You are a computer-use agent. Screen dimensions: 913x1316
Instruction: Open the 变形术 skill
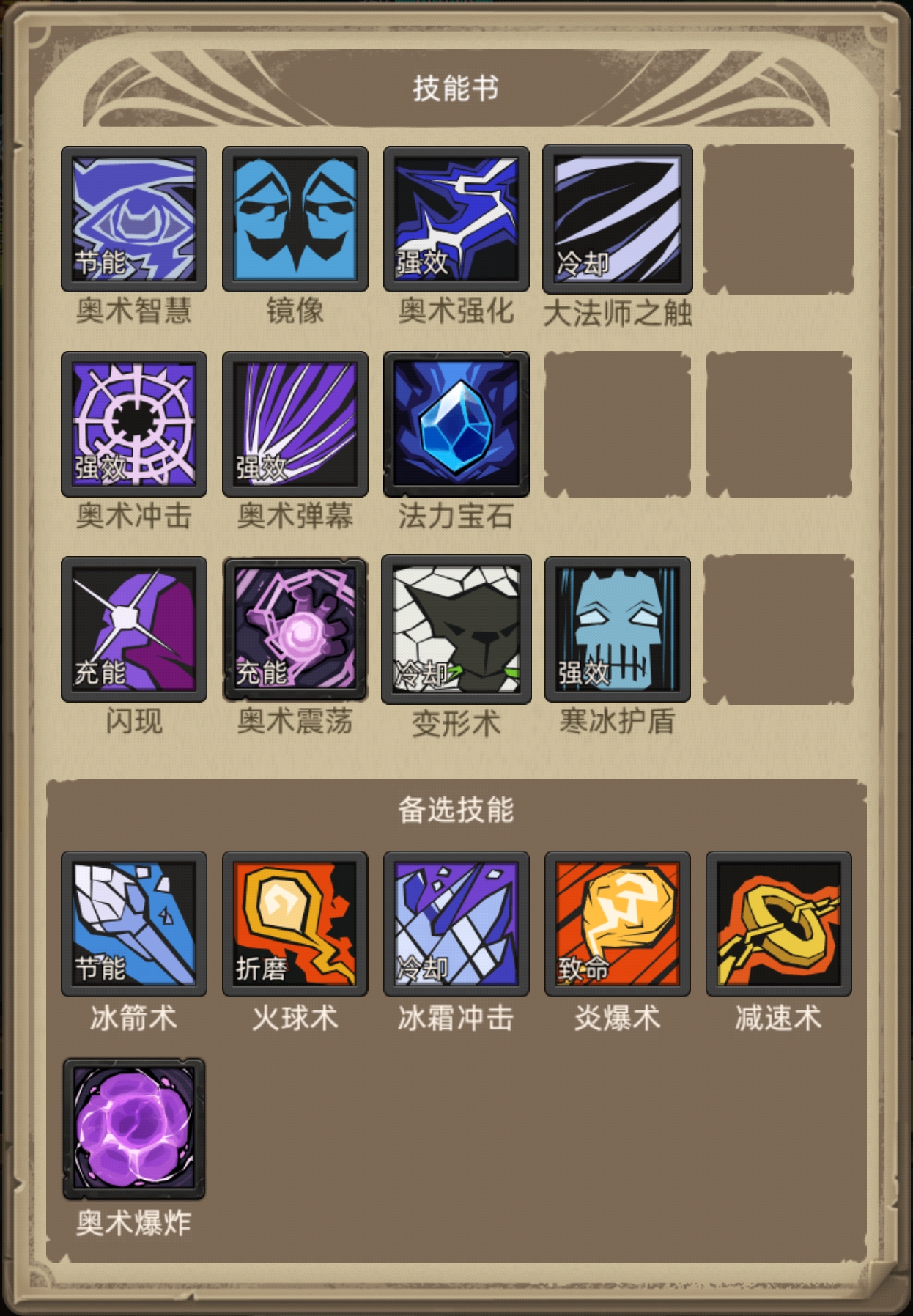click(x=456, y=629)
